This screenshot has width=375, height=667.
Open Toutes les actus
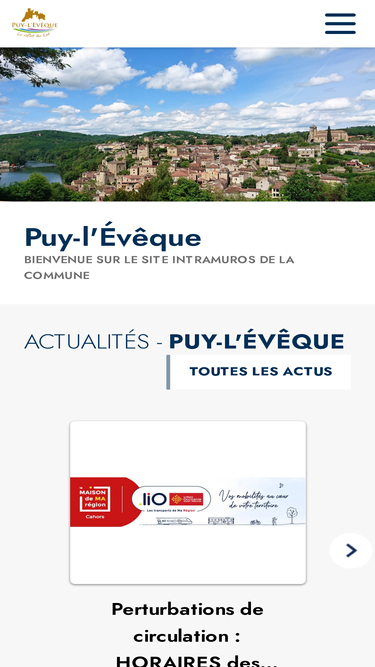tap(259, 372)
